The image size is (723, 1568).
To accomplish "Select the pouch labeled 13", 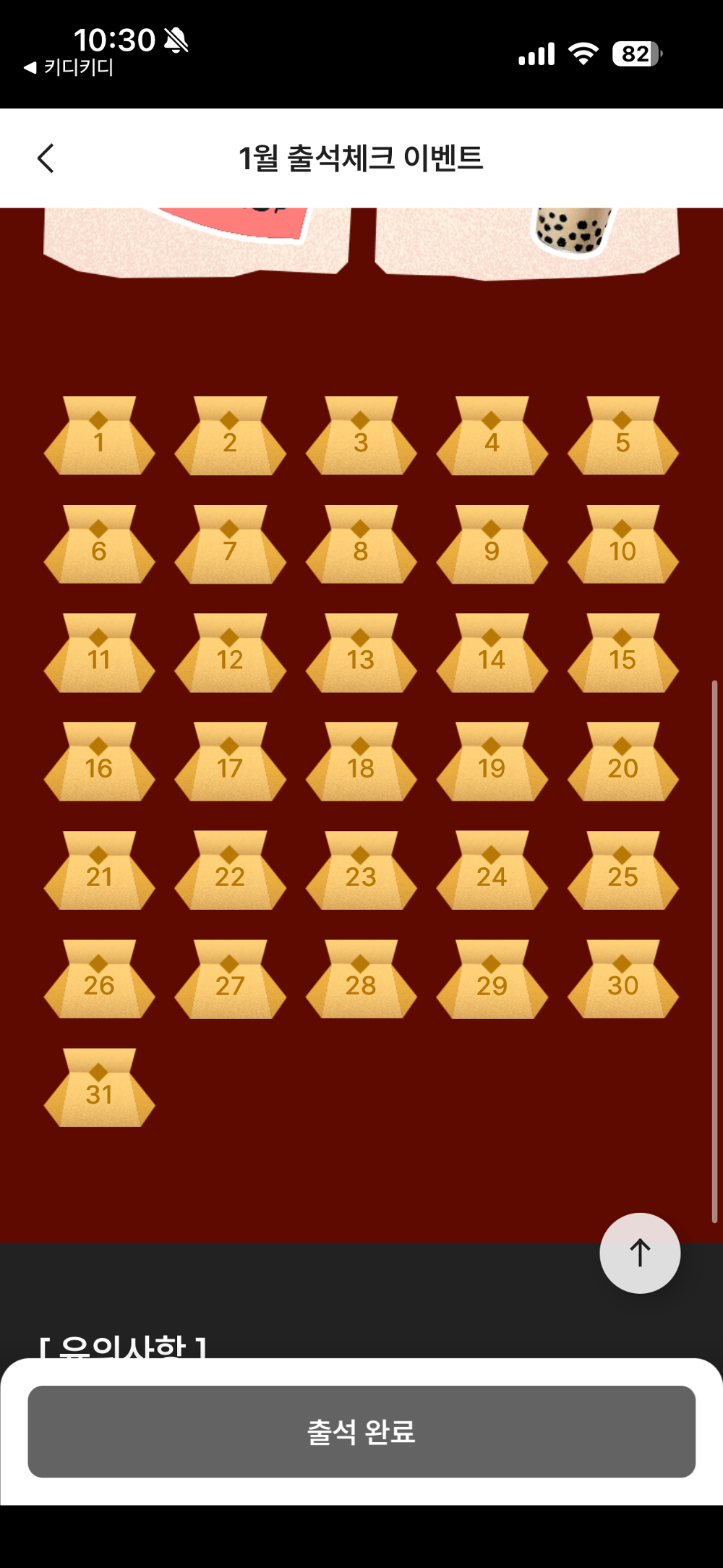I will [361, 654].
